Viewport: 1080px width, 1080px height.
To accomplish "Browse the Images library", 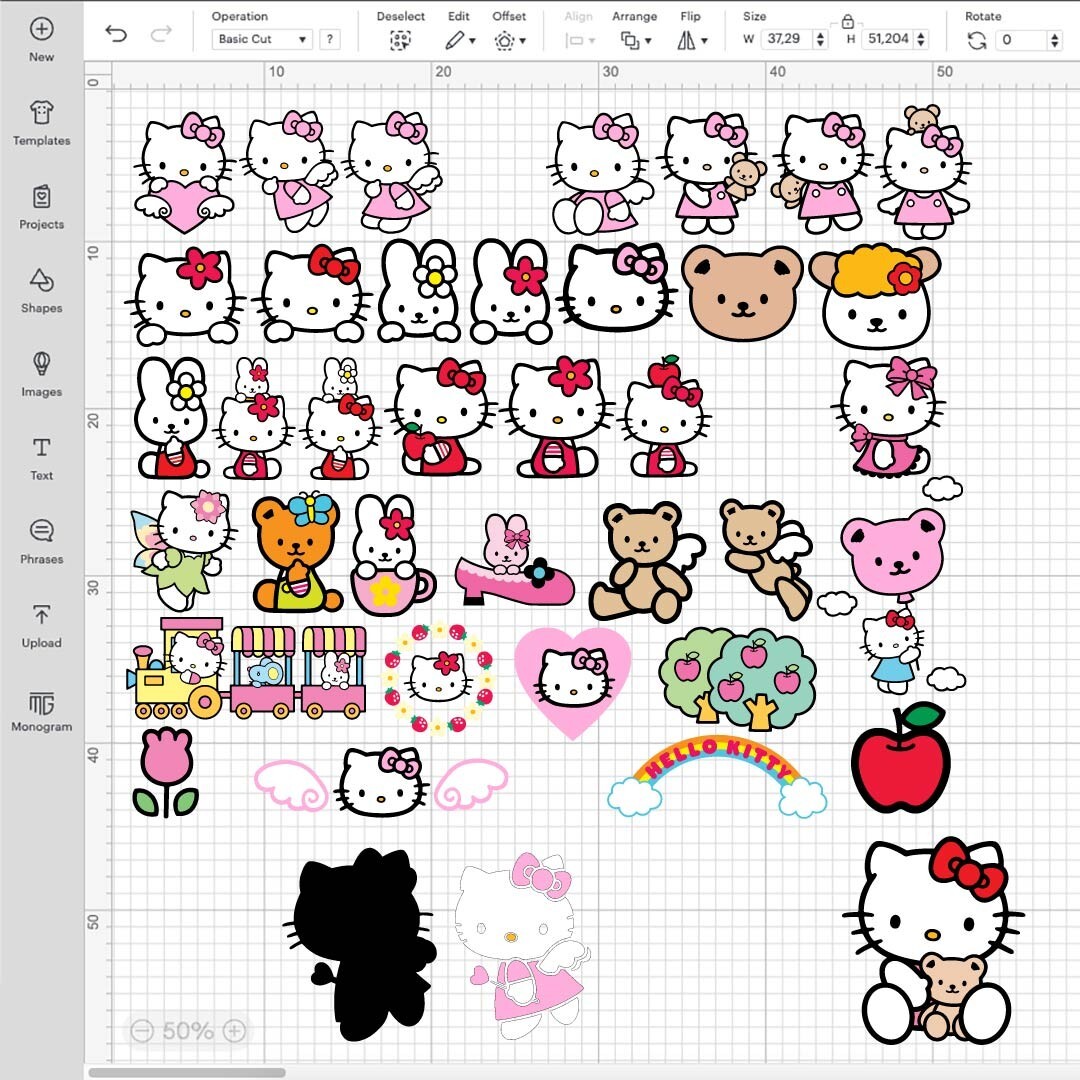I will click(x=41, y=374).
